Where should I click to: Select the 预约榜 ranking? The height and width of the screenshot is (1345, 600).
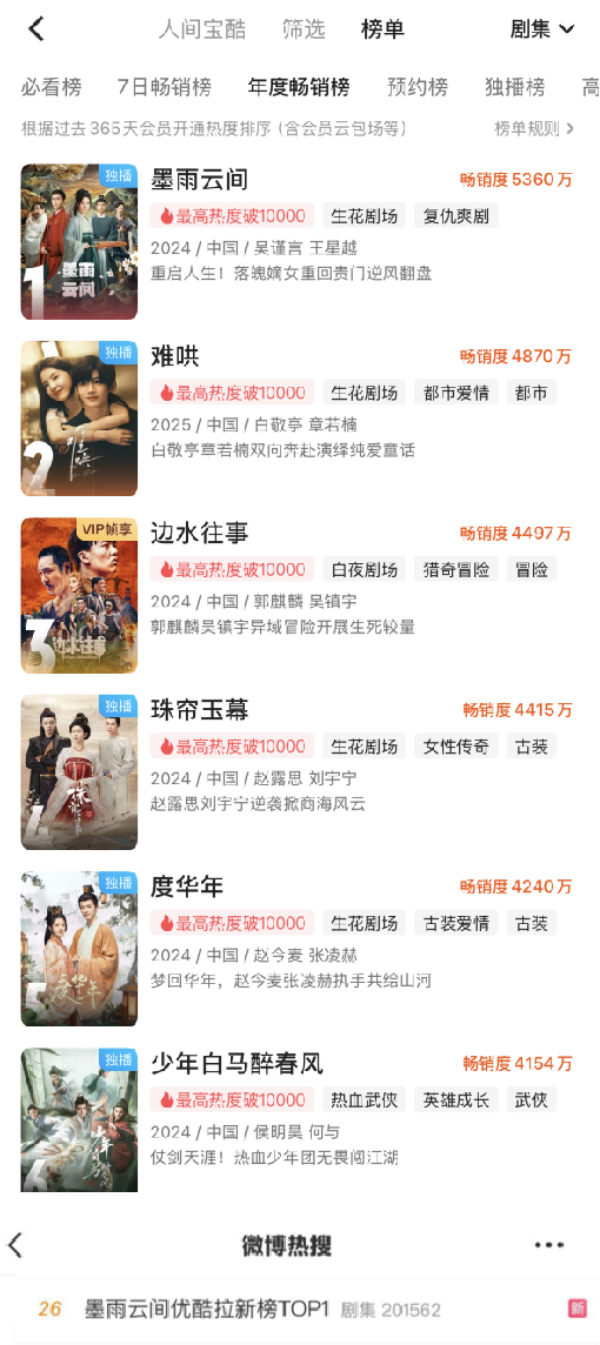pos(417,87)
